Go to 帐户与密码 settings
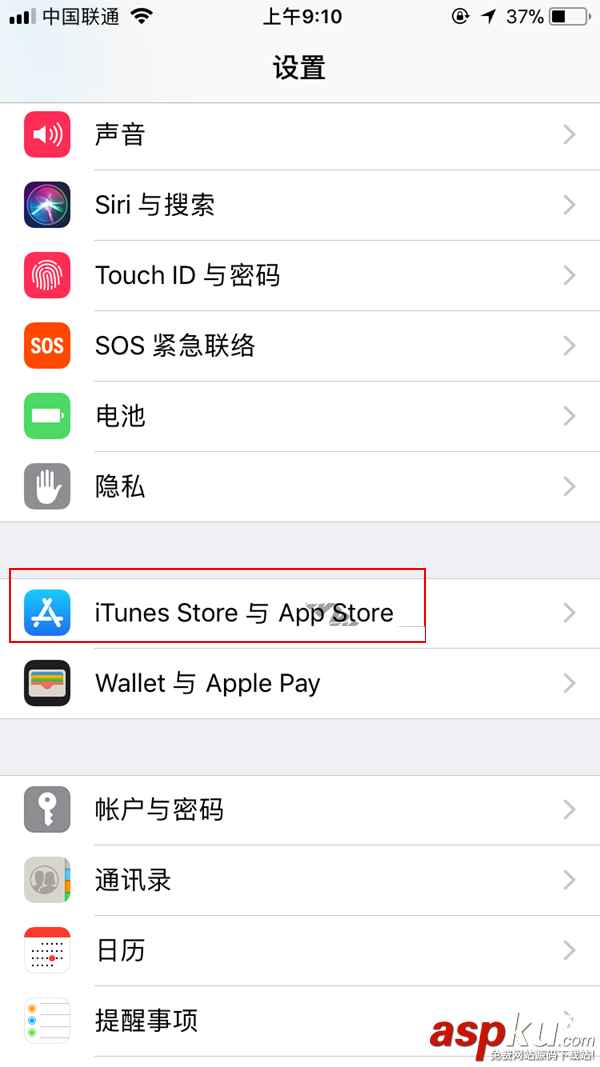600x1067 pixels. tap(300, 810)
